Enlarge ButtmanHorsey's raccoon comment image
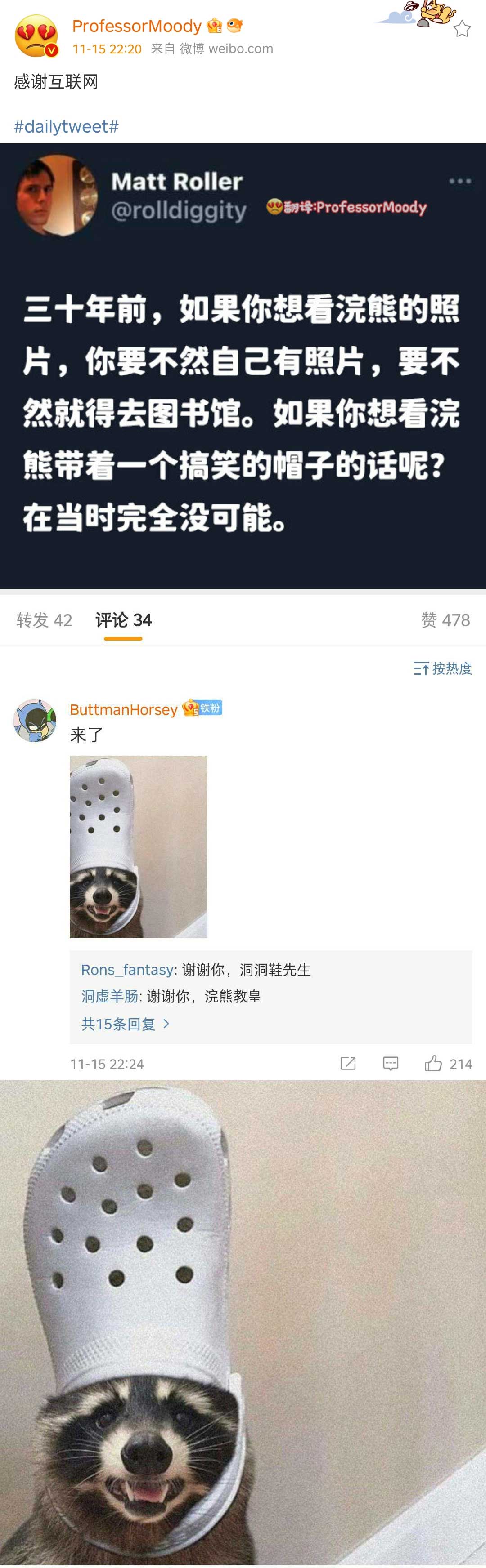 point(138,846)
